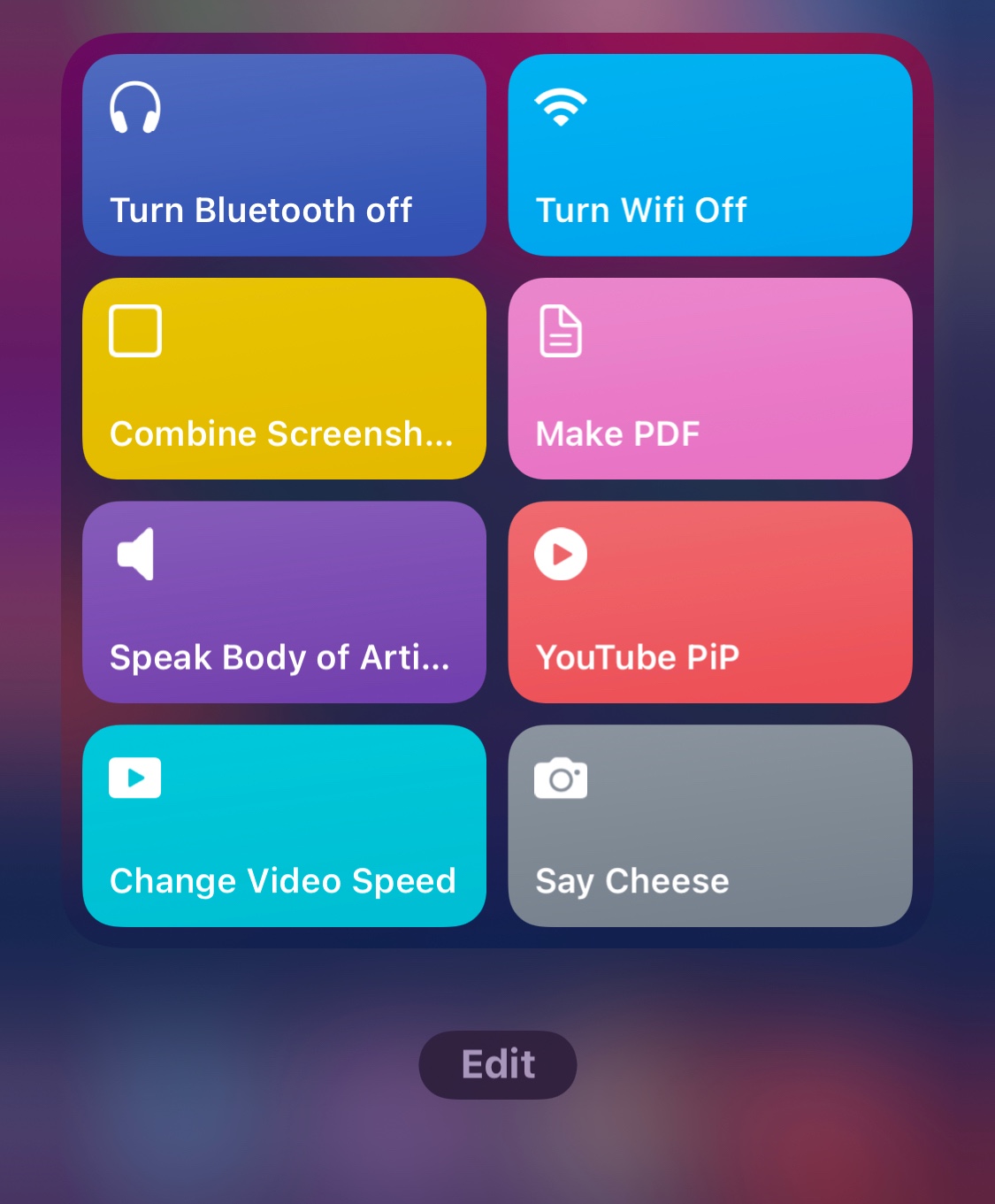
Task: Trigger the Say Cheese shortcut
Action: [x=709, y=825]
